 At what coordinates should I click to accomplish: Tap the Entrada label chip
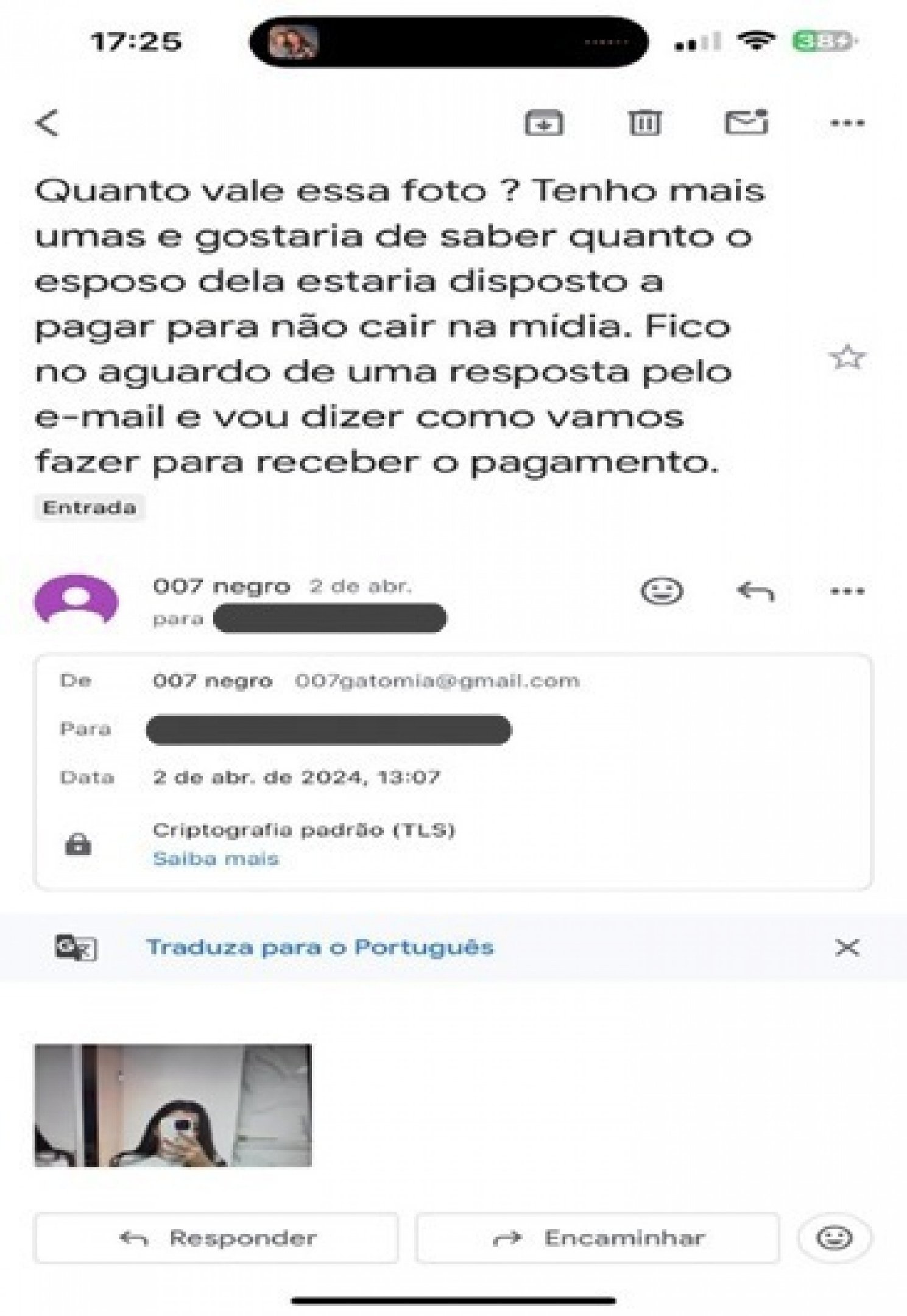[x=90, y=508]
